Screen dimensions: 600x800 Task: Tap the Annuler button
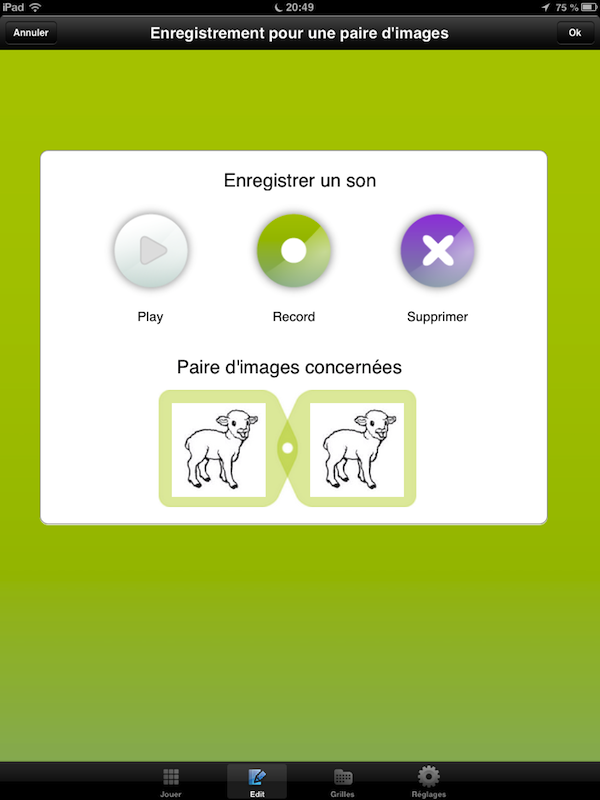click(x=31, y=32)
